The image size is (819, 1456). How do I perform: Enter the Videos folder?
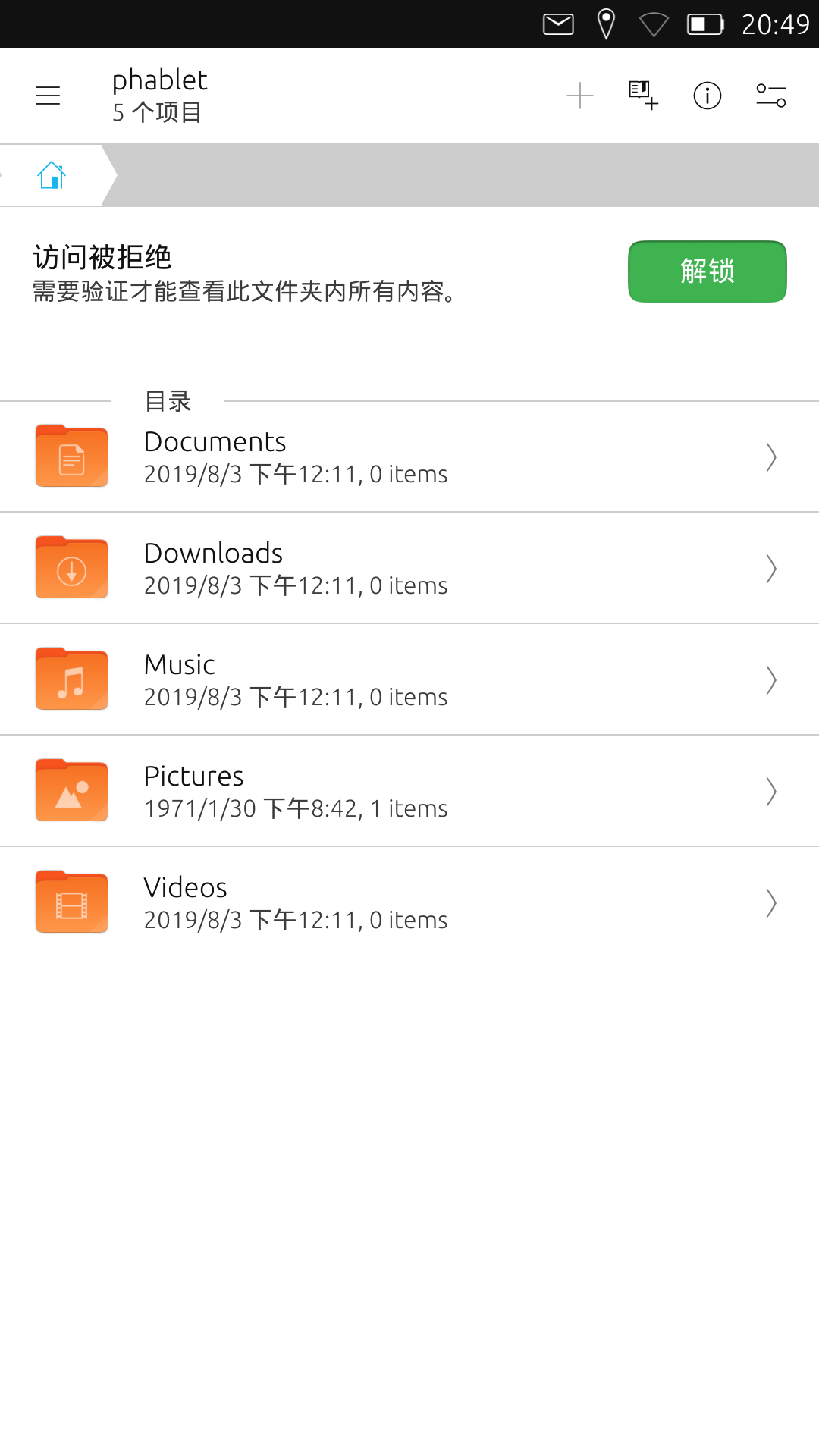pos(409,903)
